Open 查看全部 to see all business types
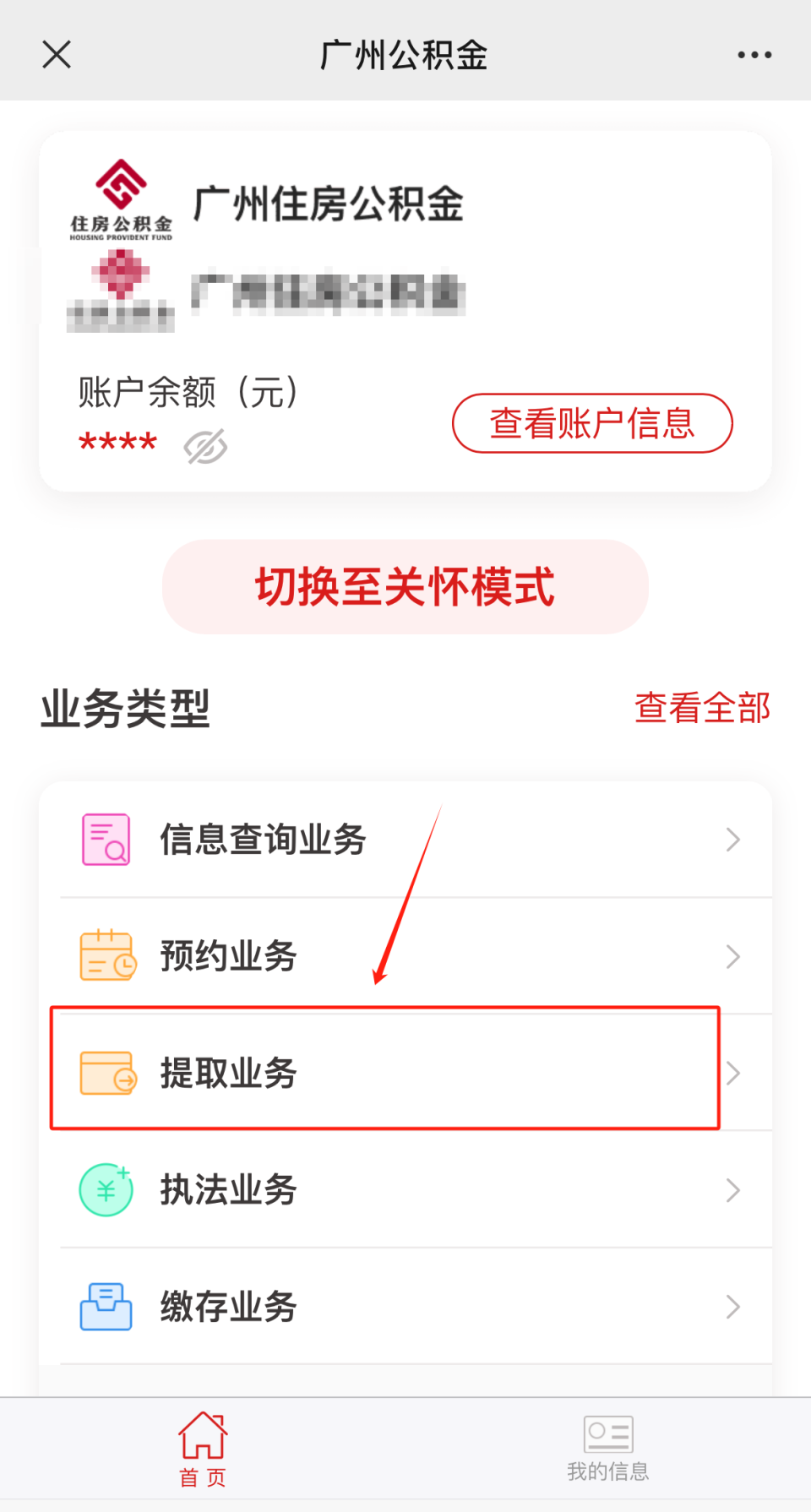This screenshot has height=1512, width=811. [x=702, y=708]
